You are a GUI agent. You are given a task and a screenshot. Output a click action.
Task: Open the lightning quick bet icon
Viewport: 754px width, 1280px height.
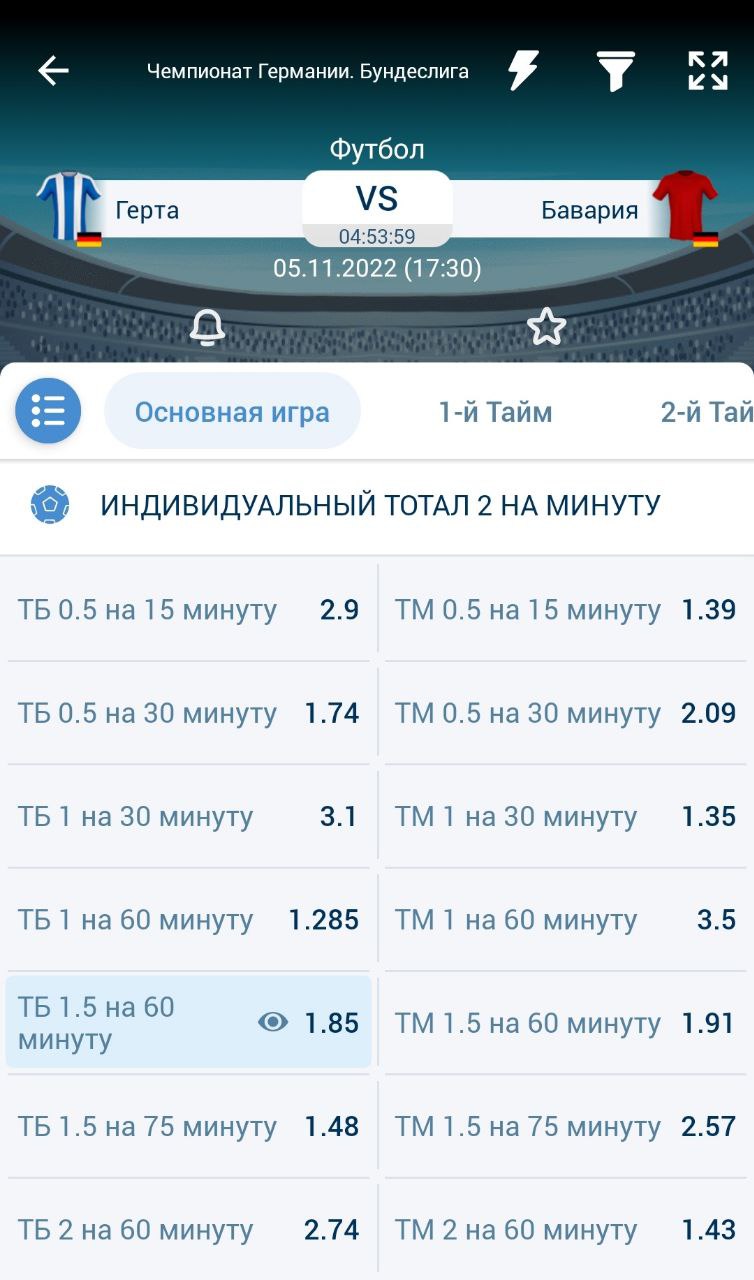tap(522, 70)
